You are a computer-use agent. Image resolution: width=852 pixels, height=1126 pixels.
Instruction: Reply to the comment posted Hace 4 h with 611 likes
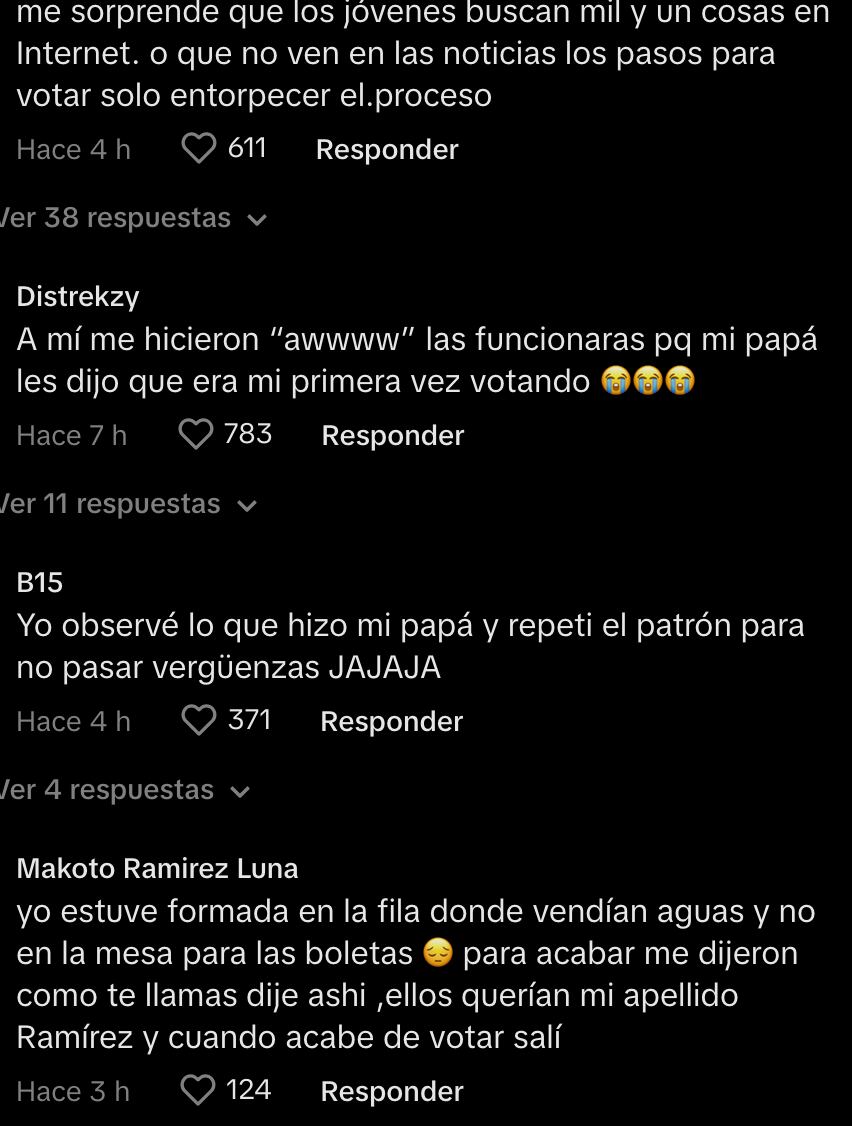pos(386,149)
